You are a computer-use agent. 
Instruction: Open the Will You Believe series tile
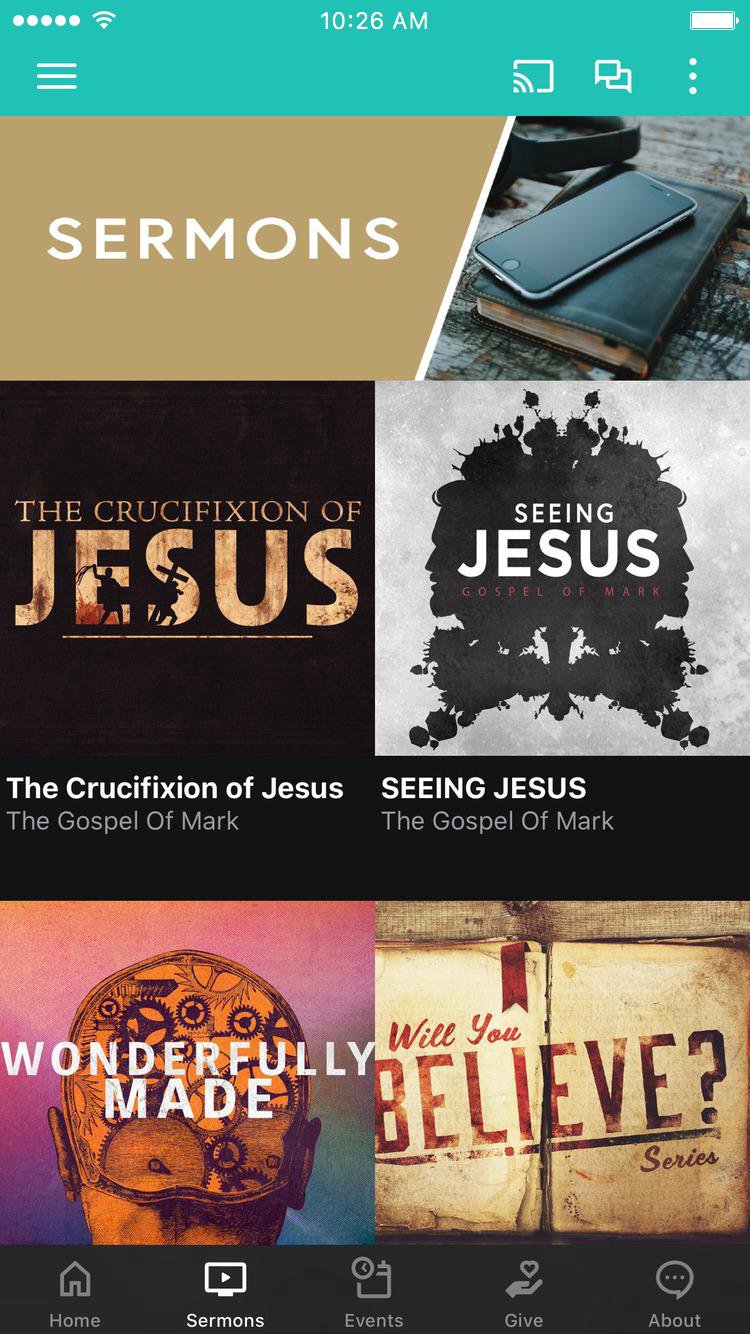[562, 1072]
